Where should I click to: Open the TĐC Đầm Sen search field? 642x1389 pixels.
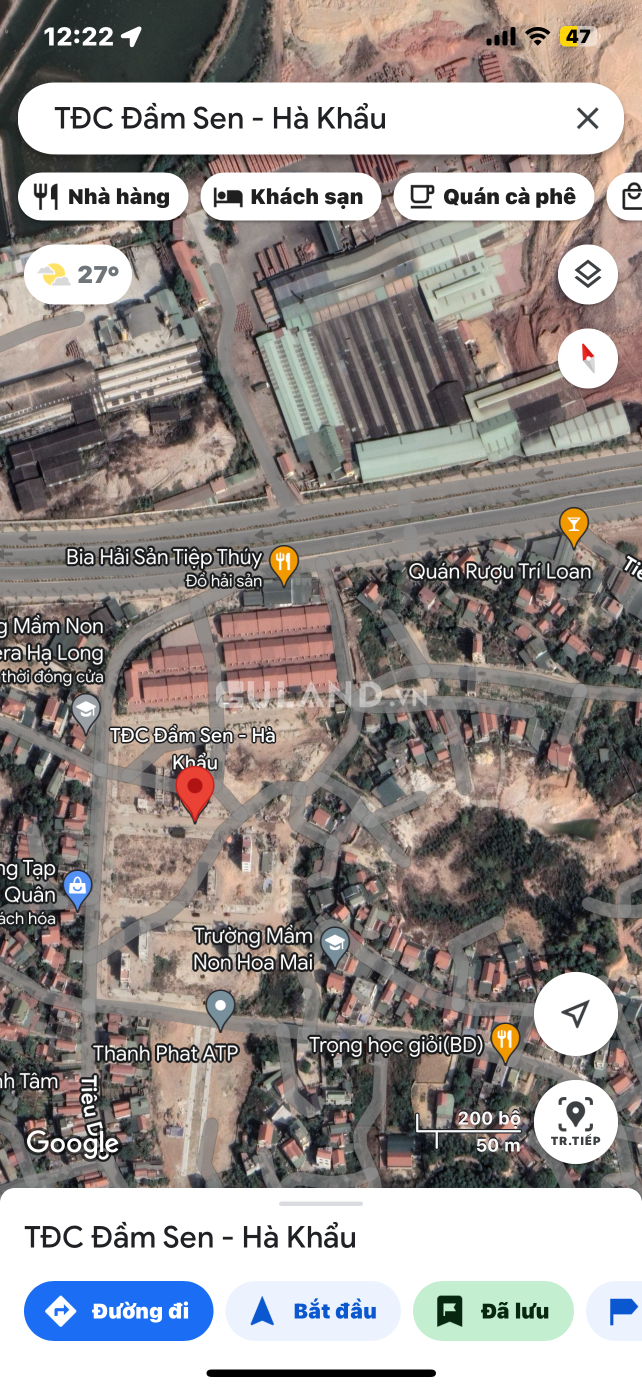[x=300, y=119]
